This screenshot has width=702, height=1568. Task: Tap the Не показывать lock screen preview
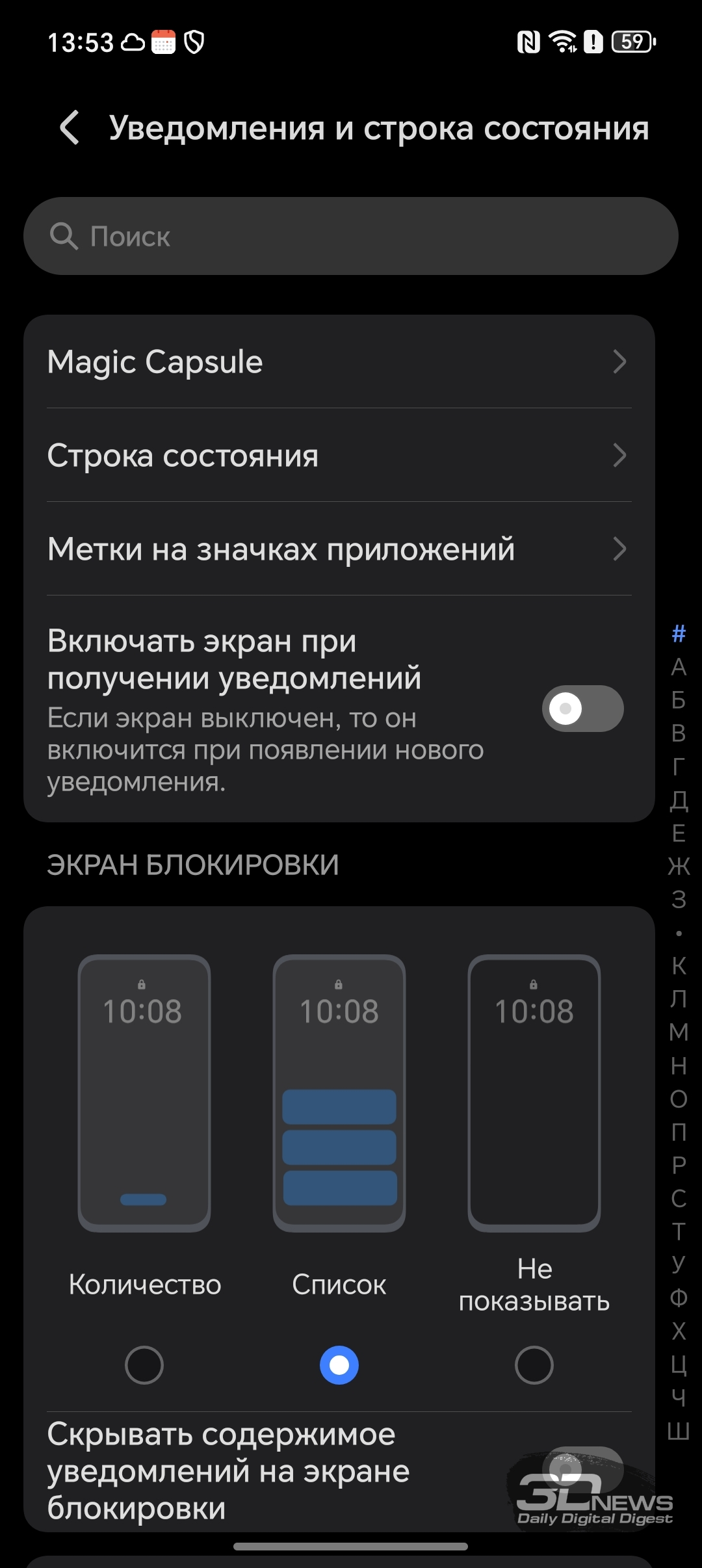coord(534,1093)
